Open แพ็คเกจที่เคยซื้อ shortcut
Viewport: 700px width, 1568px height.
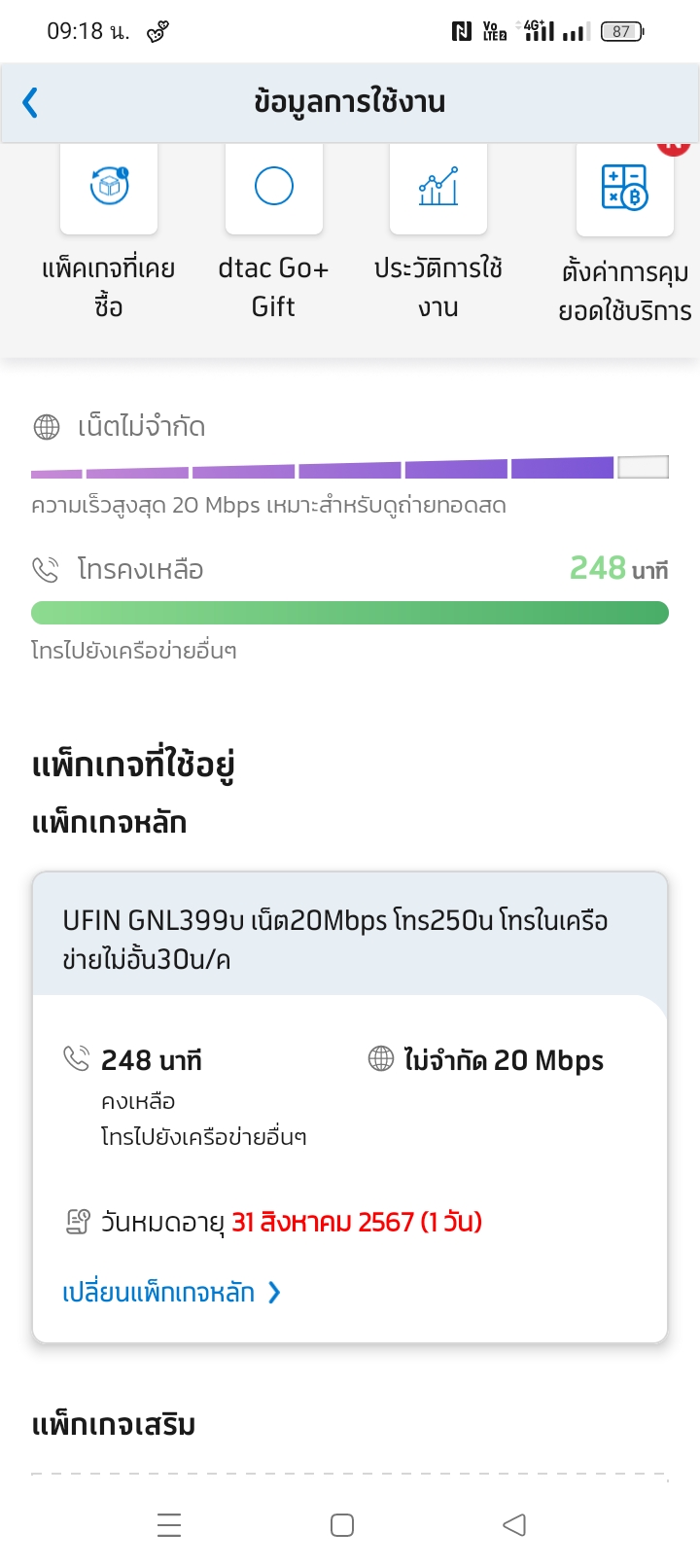[x=109, y=233]
